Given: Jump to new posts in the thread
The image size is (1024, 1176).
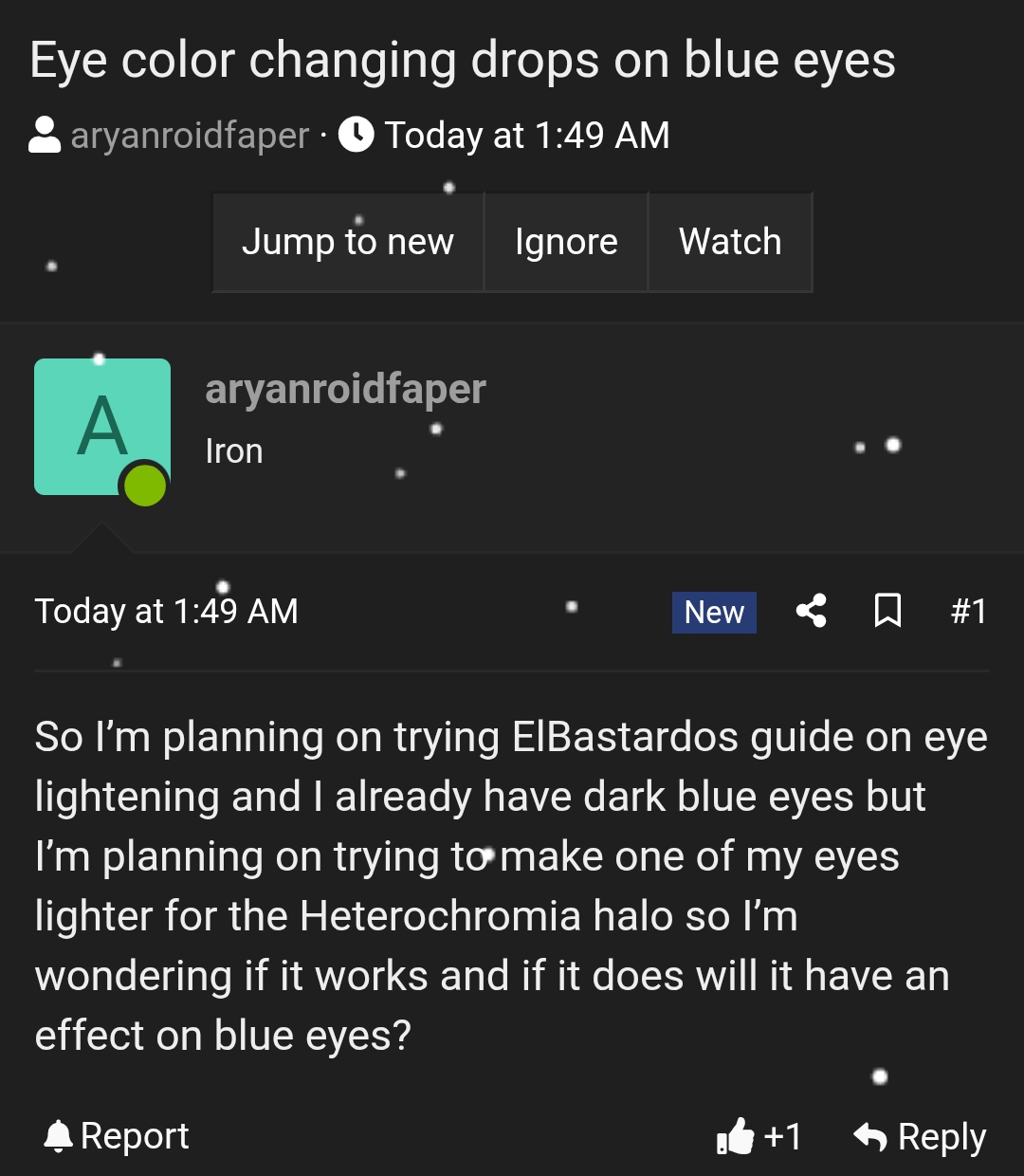Looking at the screenshot, I should 348,242.
